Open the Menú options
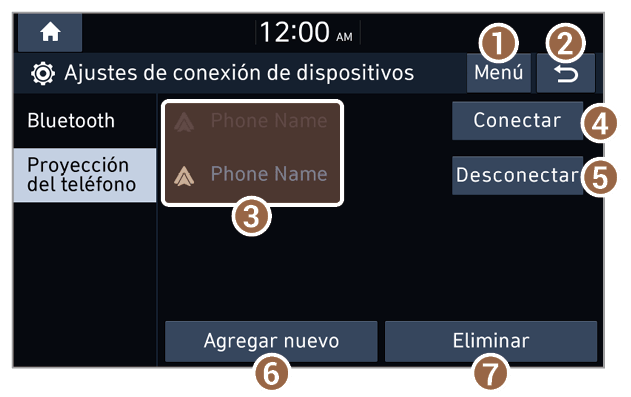Image resolution: width=631 pixels, height=397 pixels. pos(499,73)
